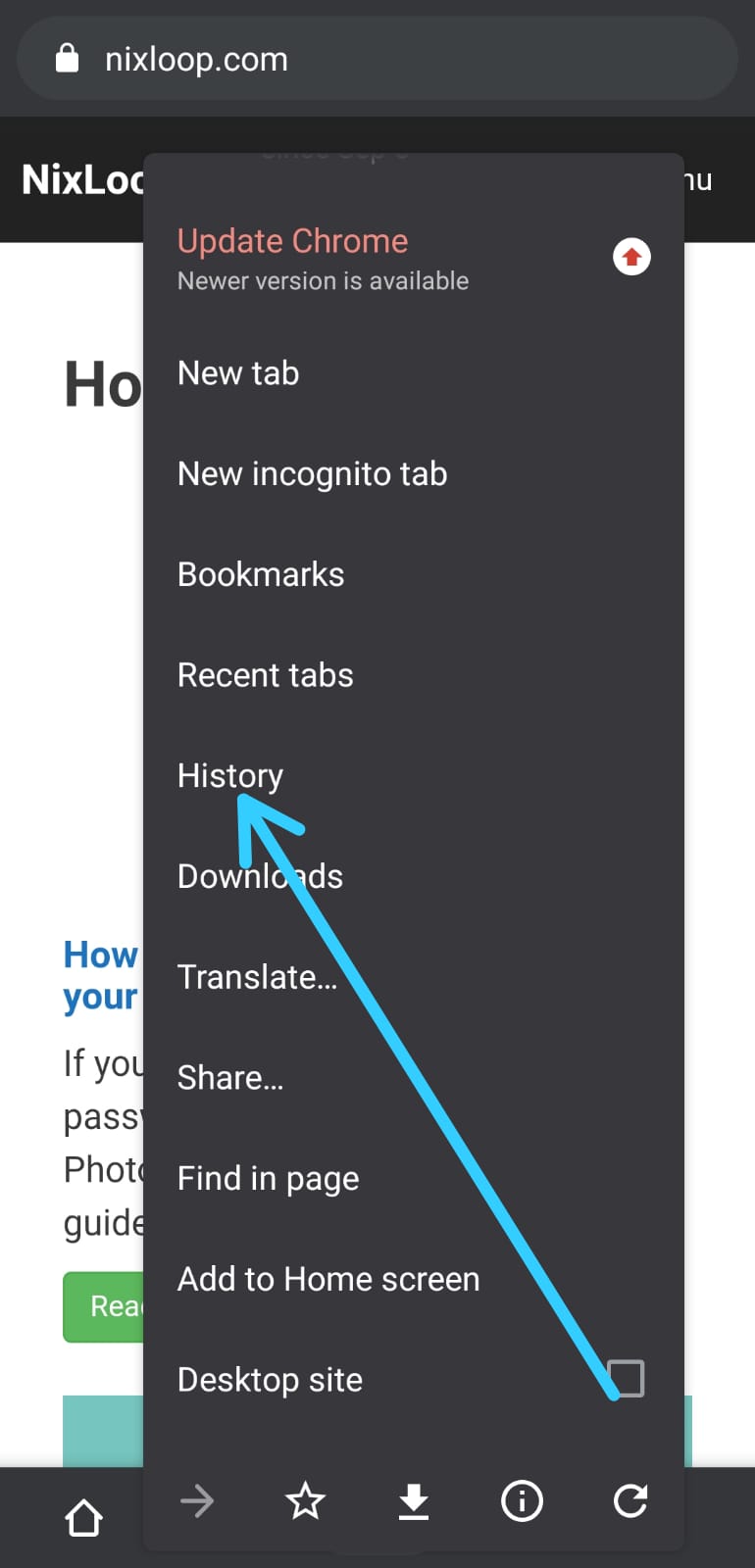Tick the Desktop site checkbox
755x1568 pixels.
point(626,1379)
